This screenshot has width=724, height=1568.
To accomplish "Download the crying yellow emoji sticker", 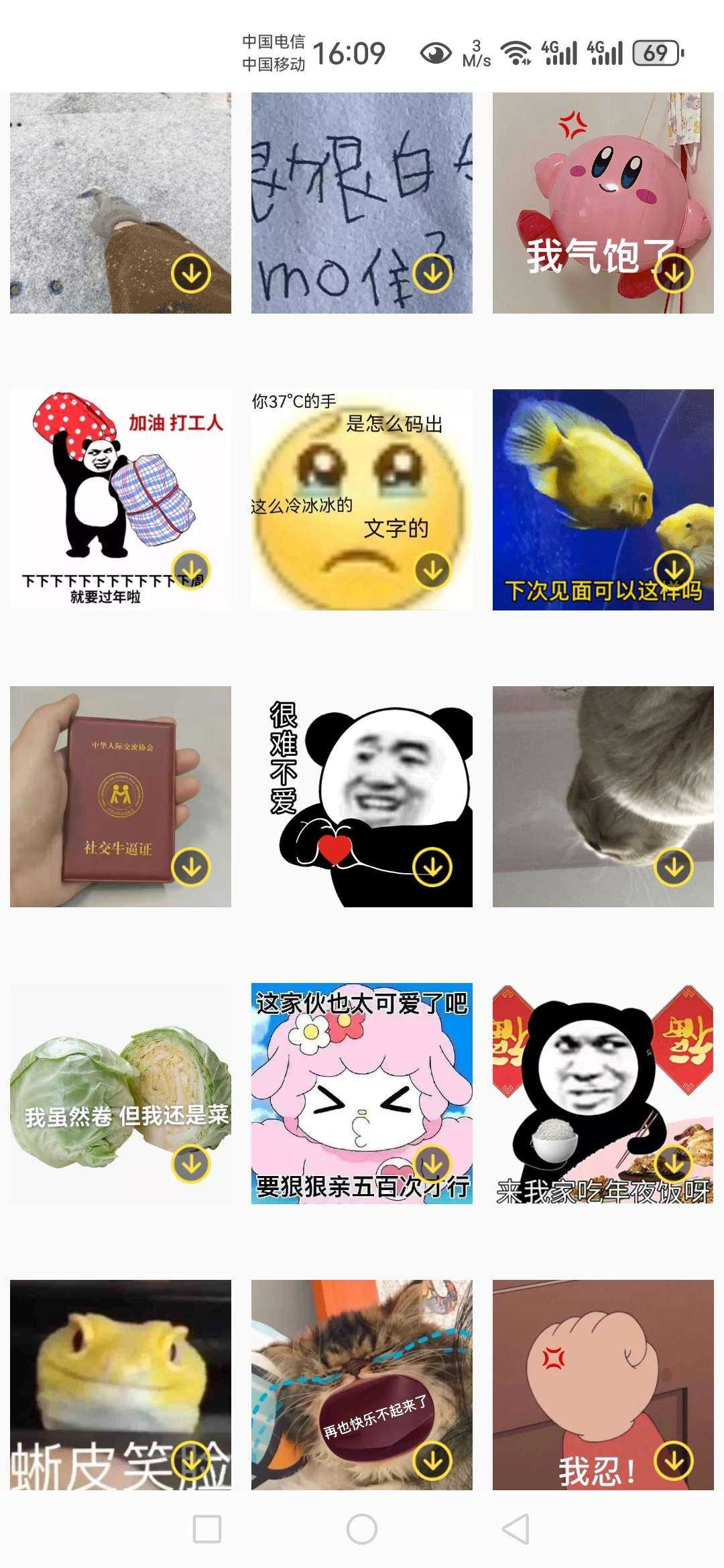I will coord(432,570).
